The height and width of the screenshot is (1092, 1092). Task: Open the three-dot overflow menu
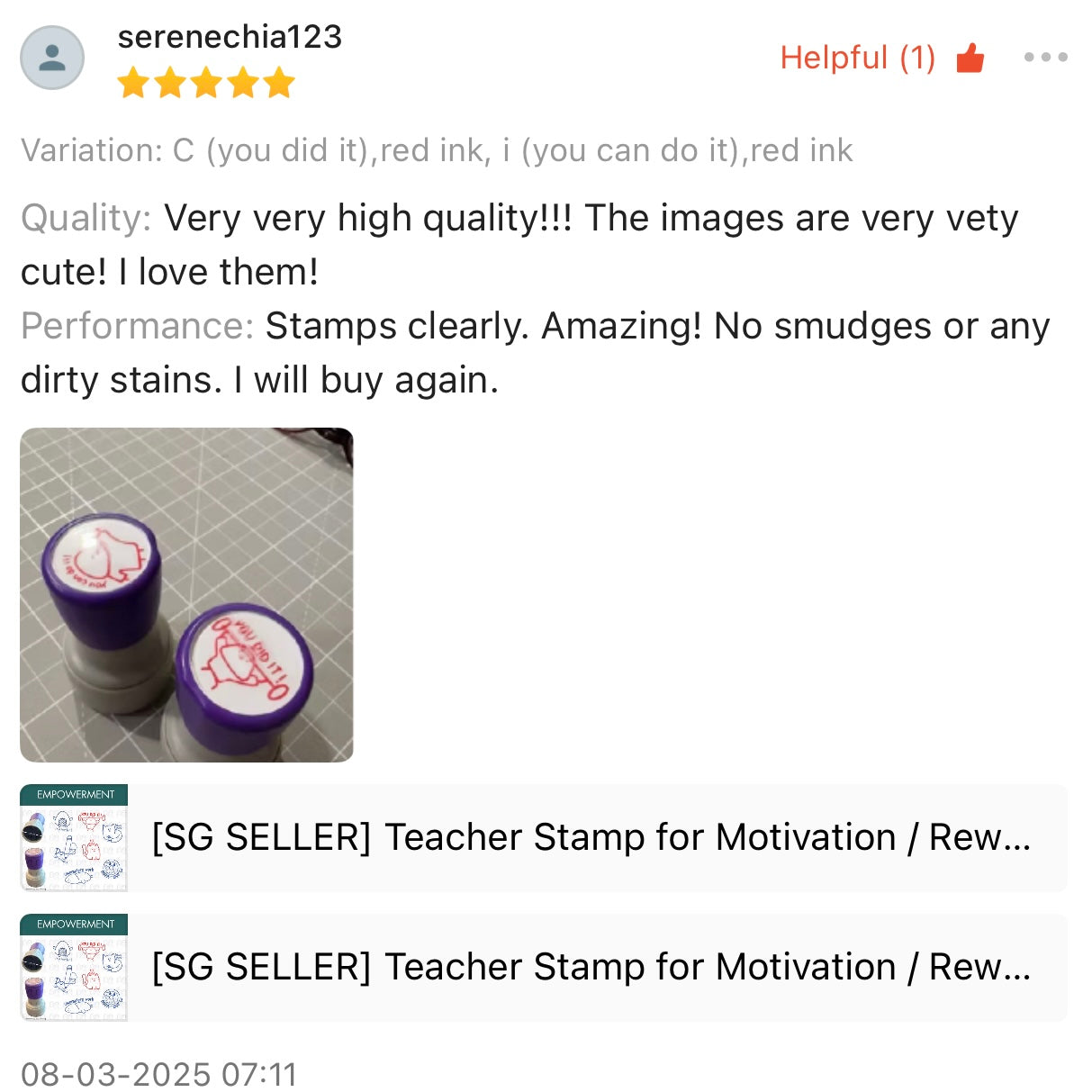pos(1045,57)
